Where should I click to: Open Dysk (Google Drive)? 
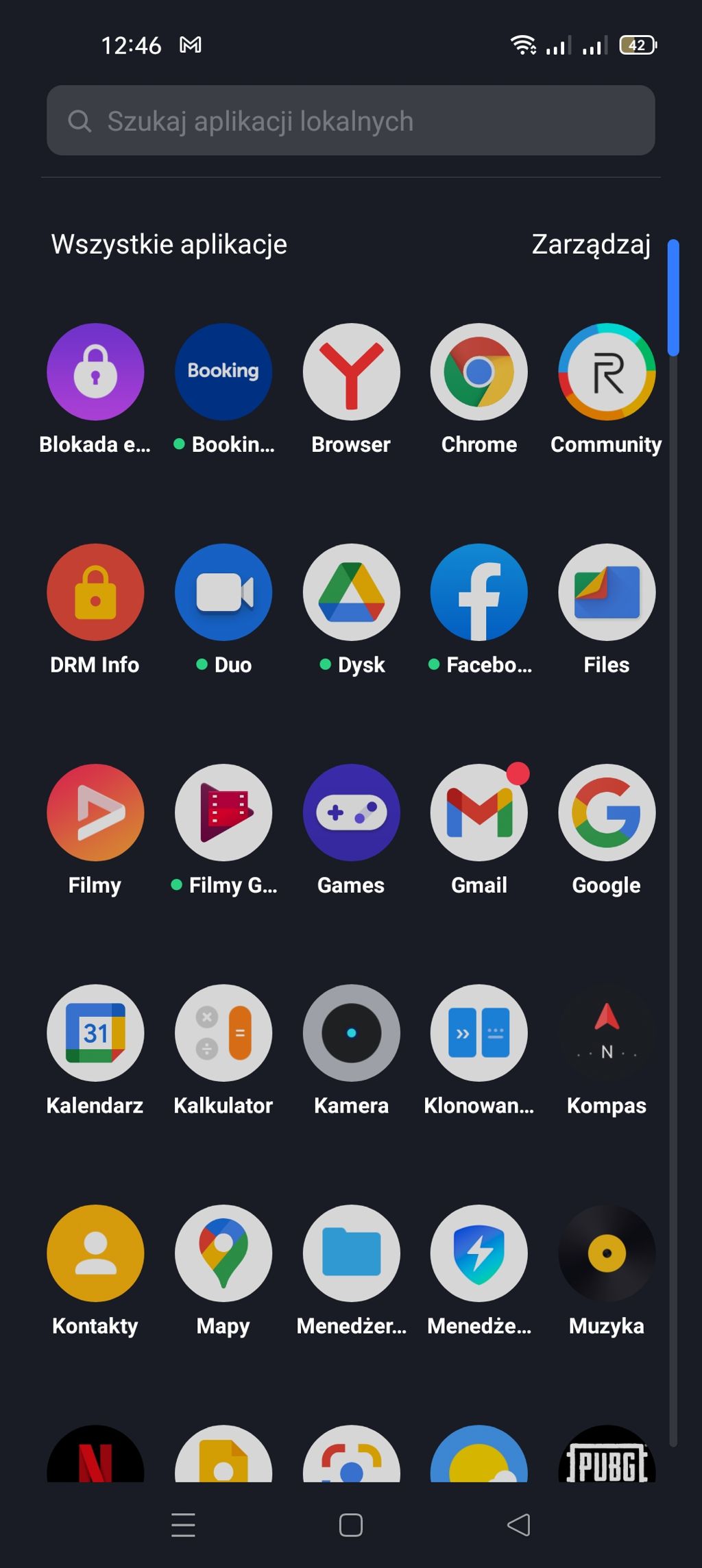[351, 592]
